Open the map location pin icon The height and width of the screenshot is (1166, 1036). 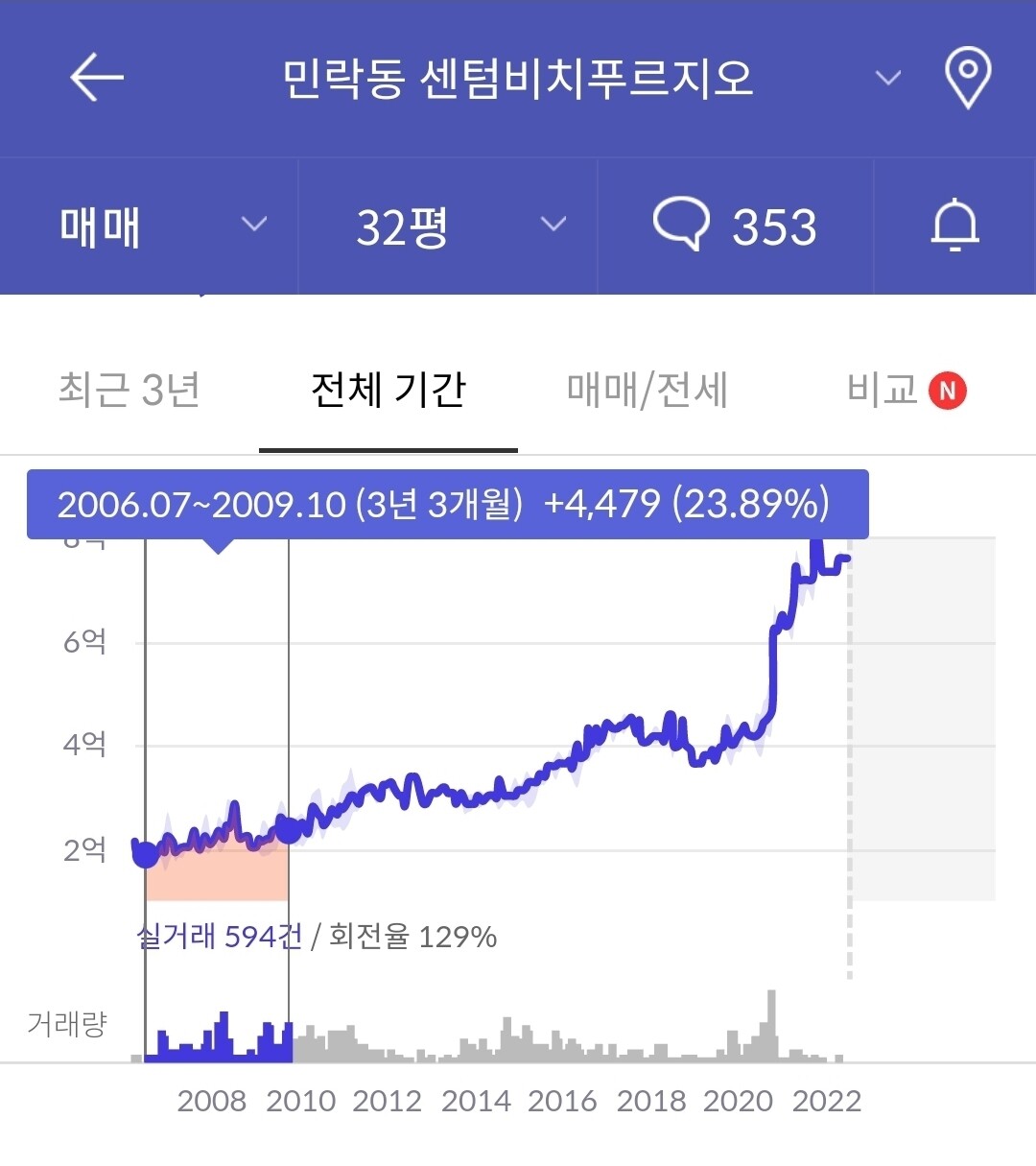pos(969,75)
